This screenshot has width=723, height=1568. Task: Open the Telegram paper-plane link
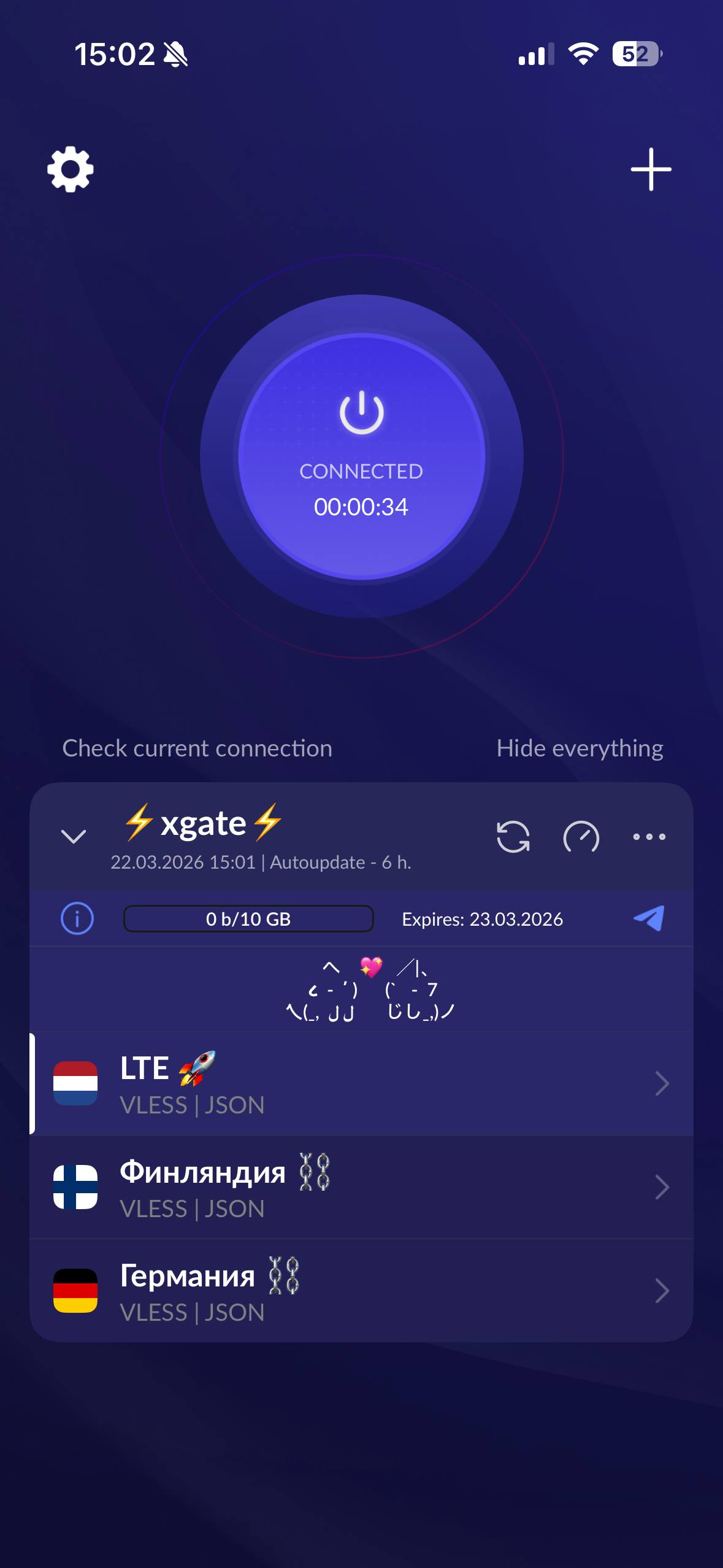pos(649,918)
